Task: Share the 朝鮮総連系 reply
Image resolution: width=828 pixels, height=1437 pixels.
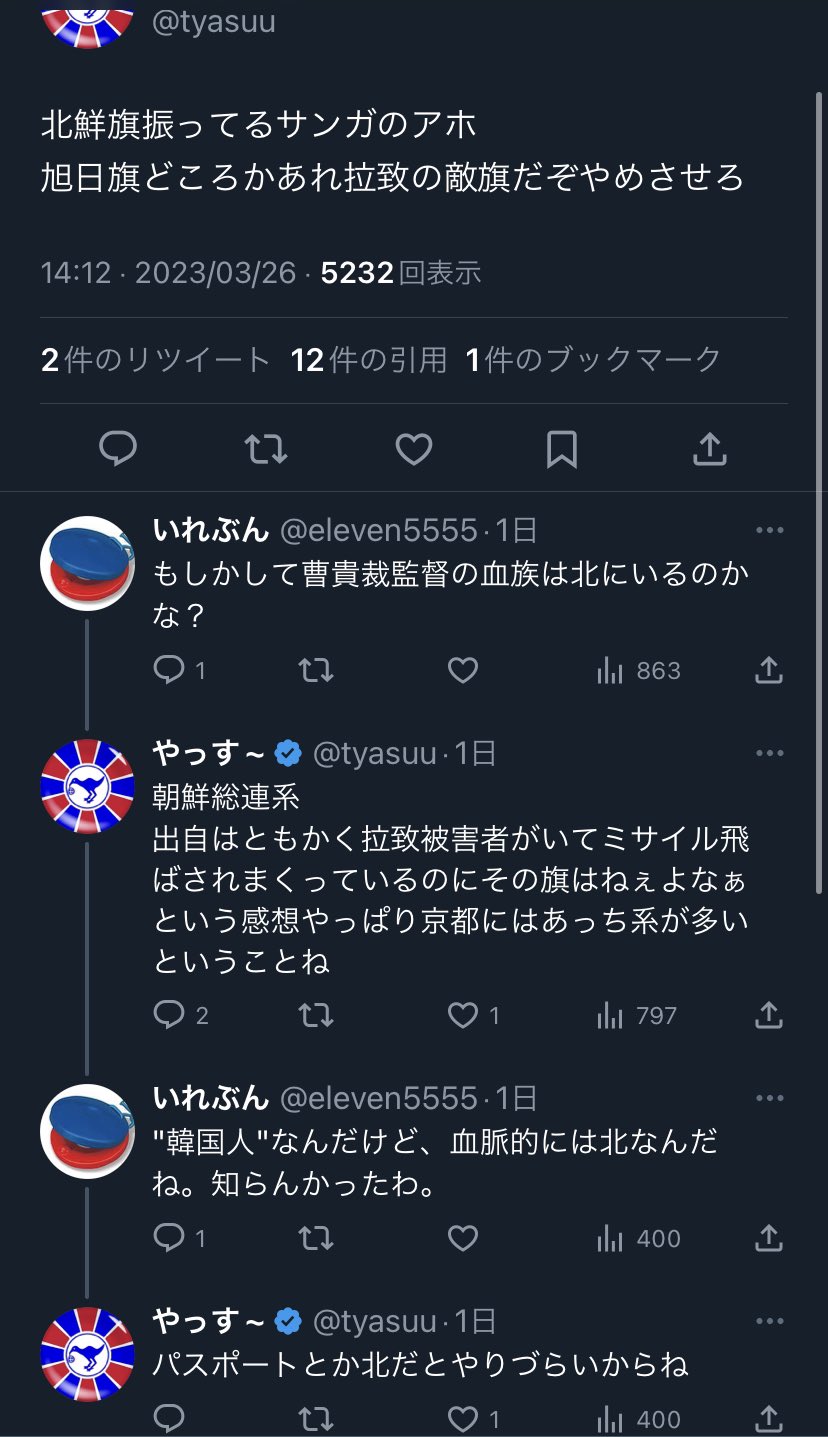Action: tap(768, 1016)
